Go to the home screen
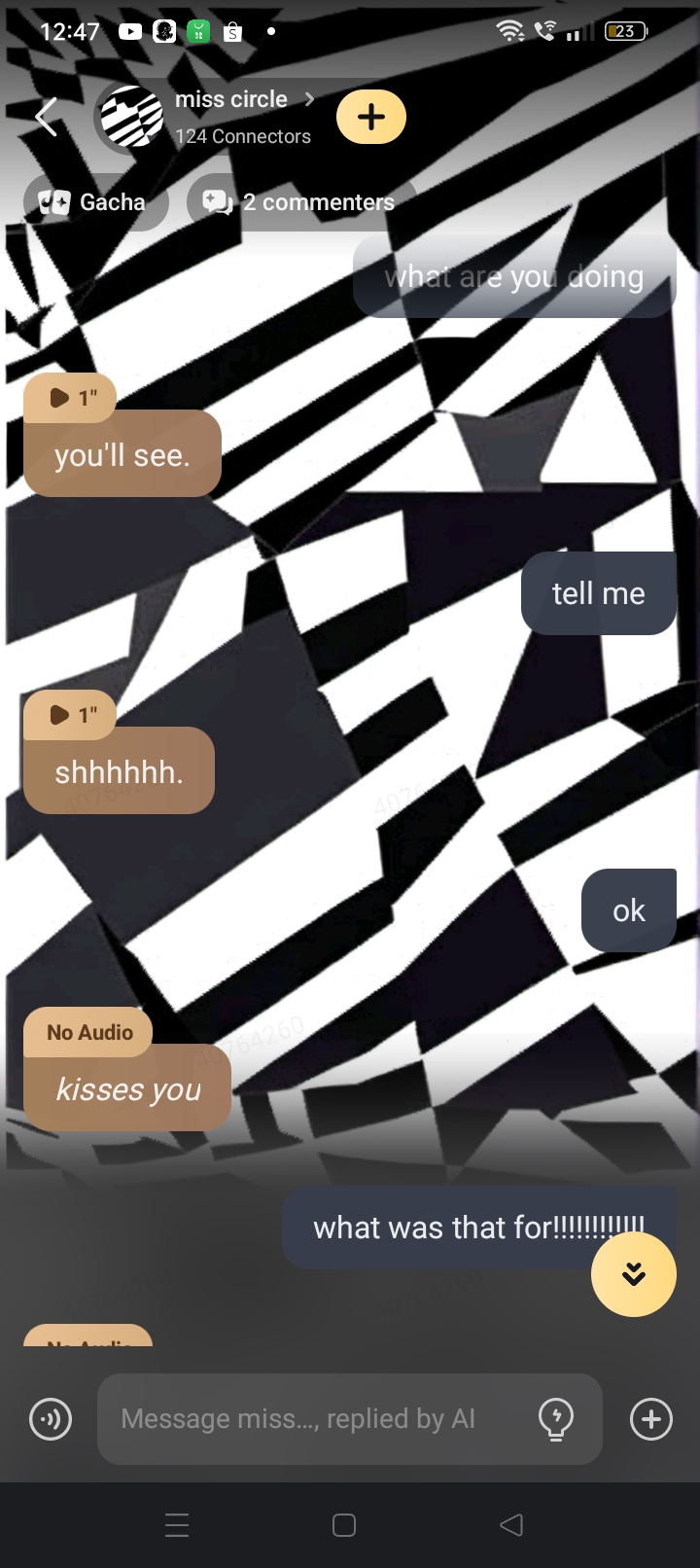The image size is (700, 1568). tap(344, 1525)
